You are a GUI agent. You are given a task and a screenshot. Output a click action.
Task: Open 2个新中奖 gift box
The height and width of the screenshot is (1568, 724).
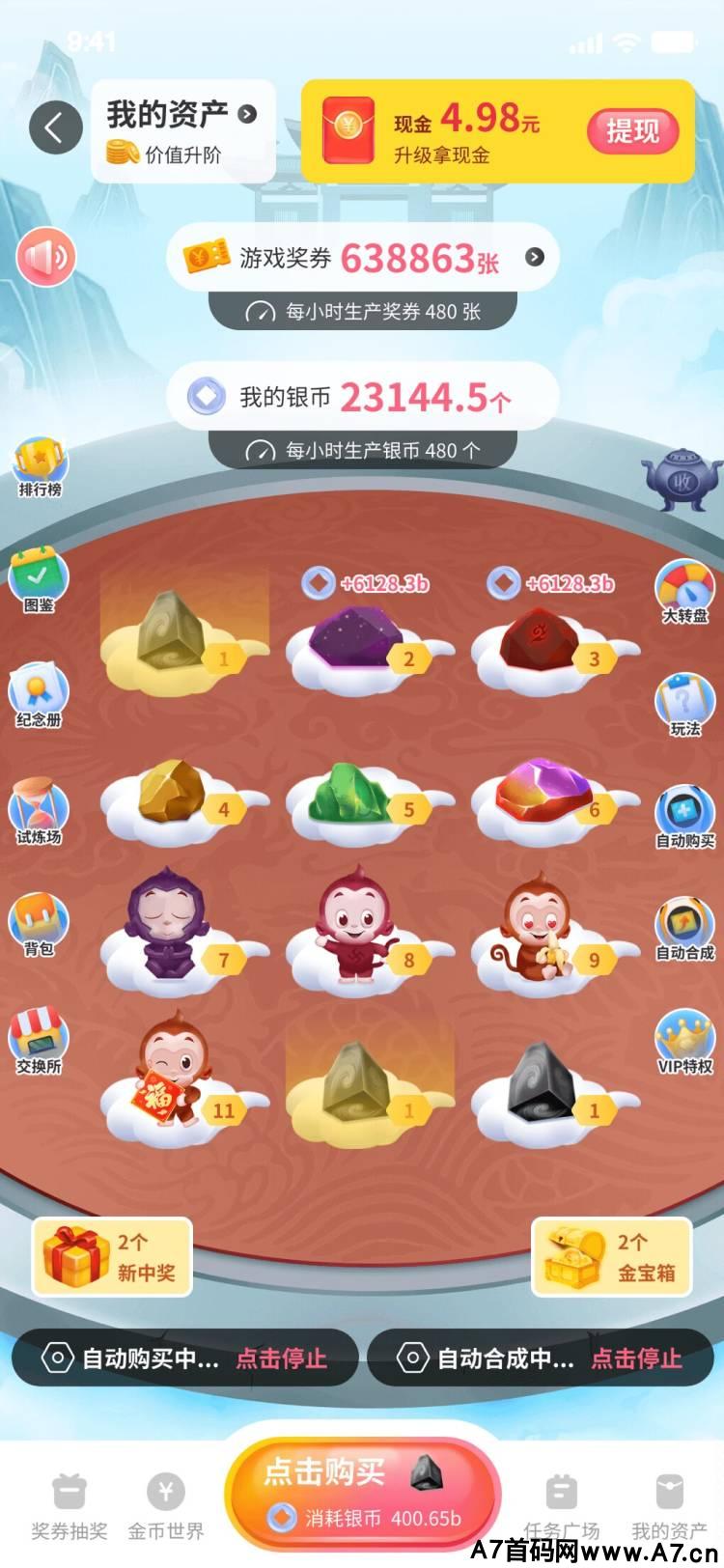(x=112, y=1256)
